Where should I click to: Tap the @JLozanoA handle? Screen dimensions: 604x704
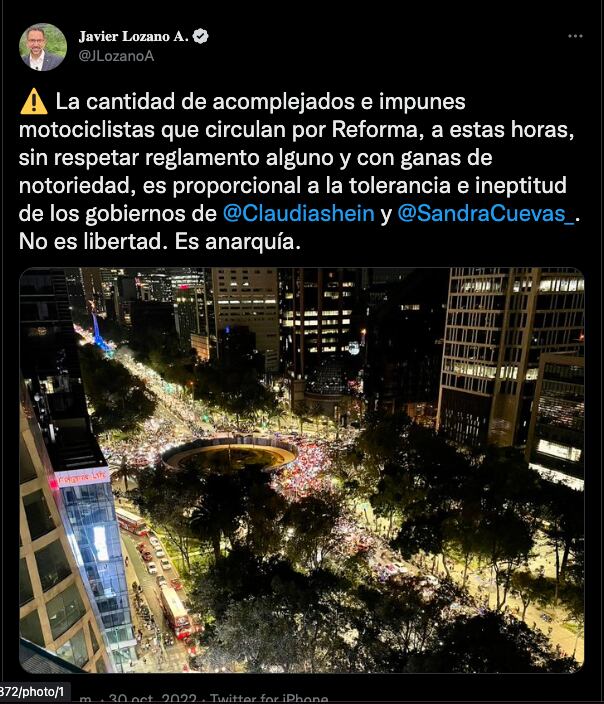[116, 56]
